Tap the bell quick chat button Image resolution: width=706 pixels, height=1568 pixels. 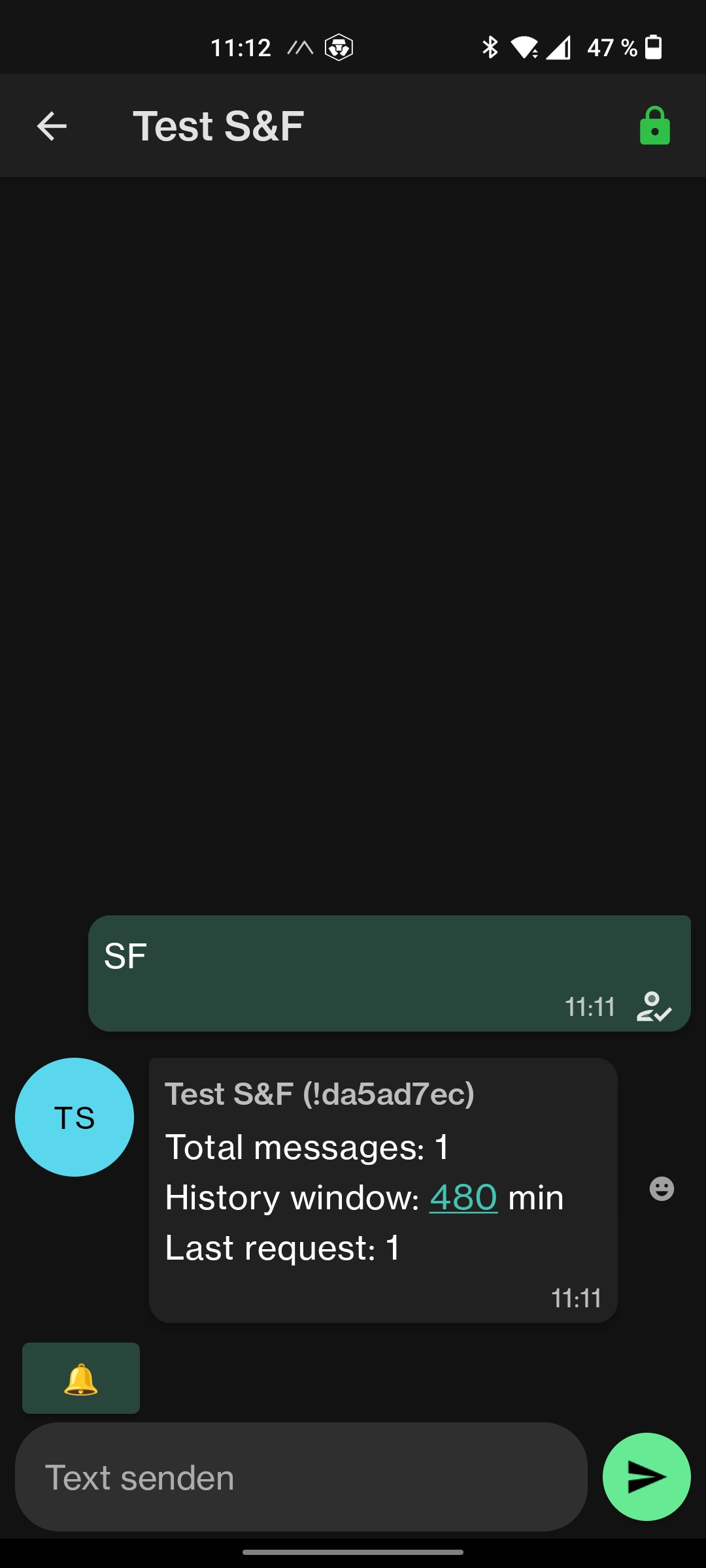click(81, 1378)
